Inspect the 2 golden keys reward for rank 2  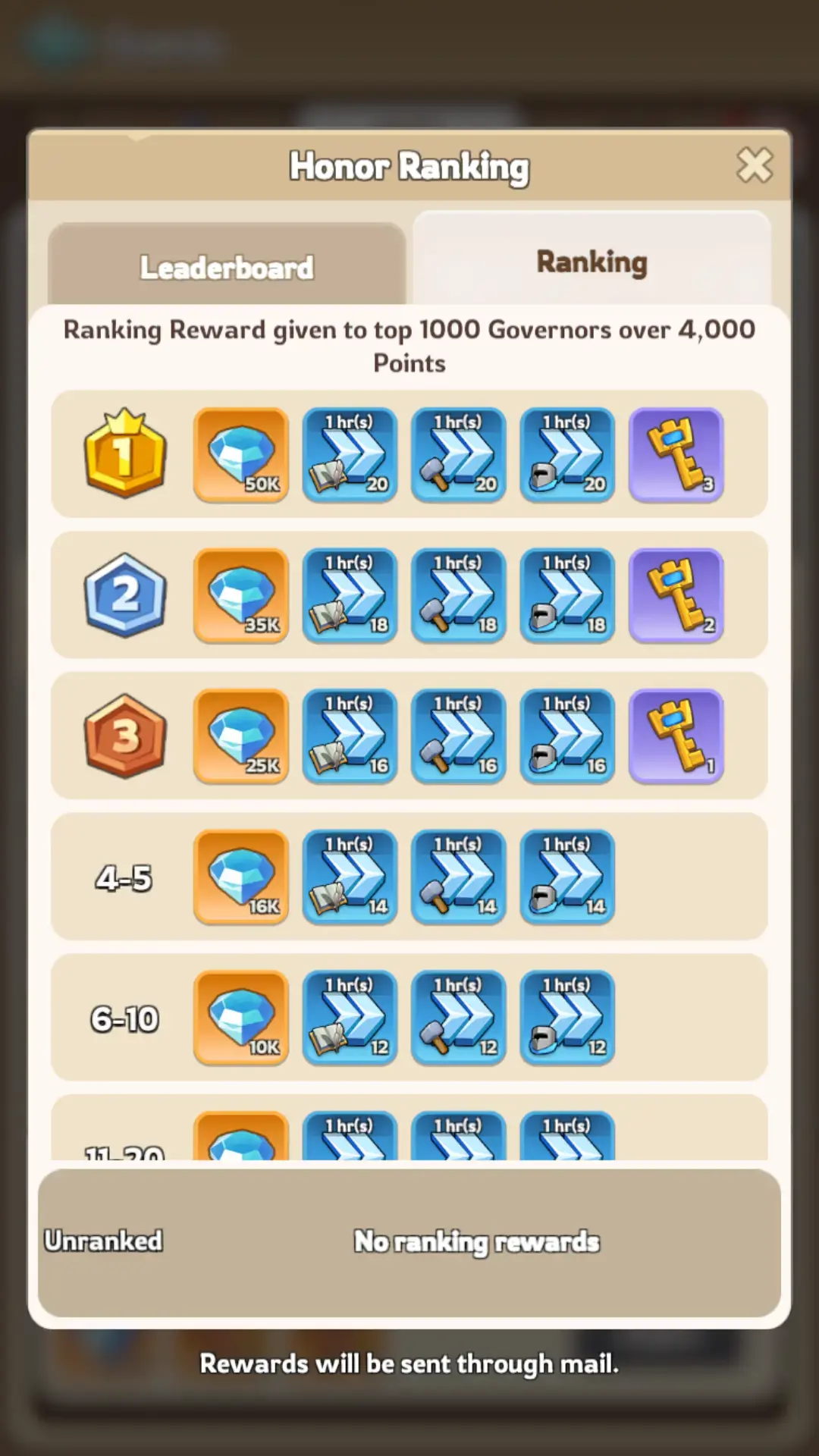(x=676, y=596)
